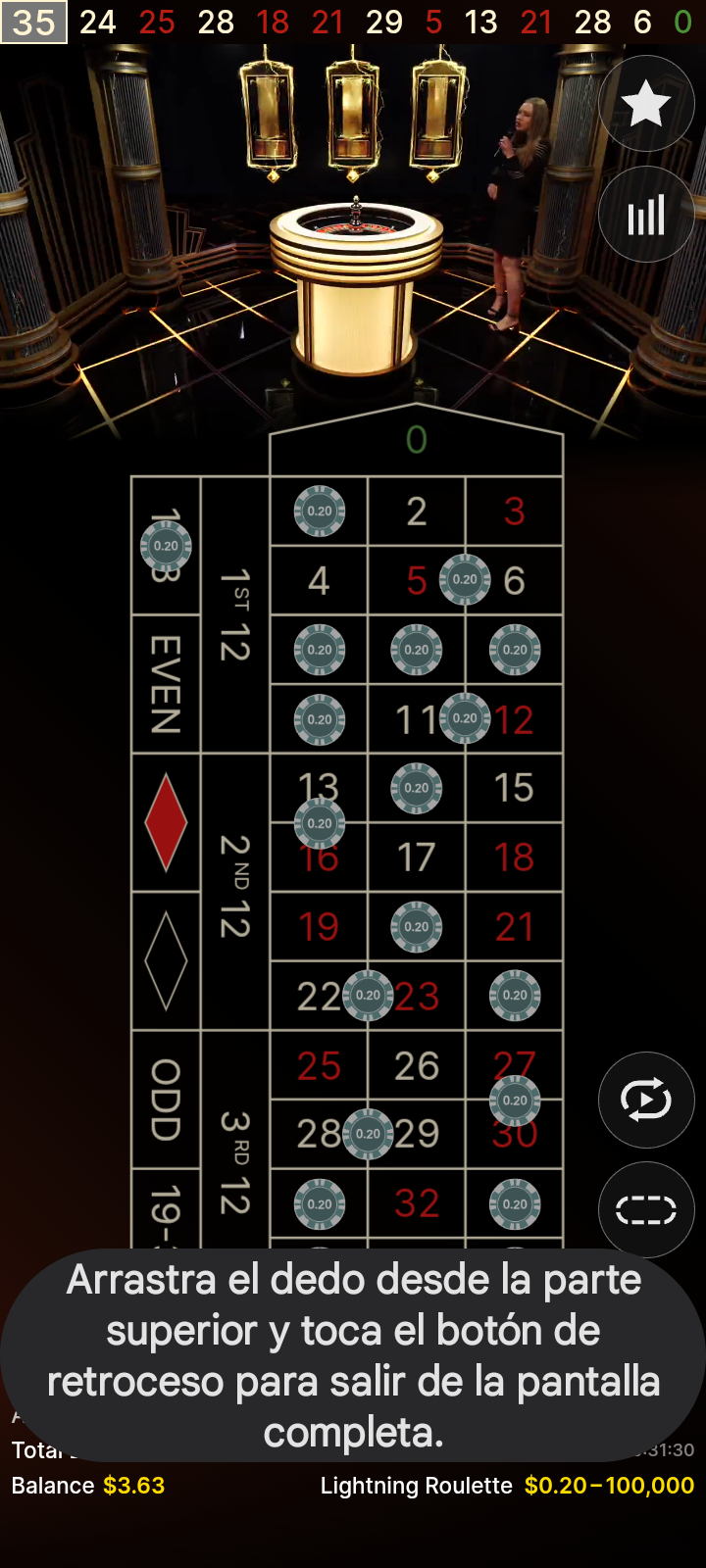
Task: Bet on the red diamond
Action: 166,823
